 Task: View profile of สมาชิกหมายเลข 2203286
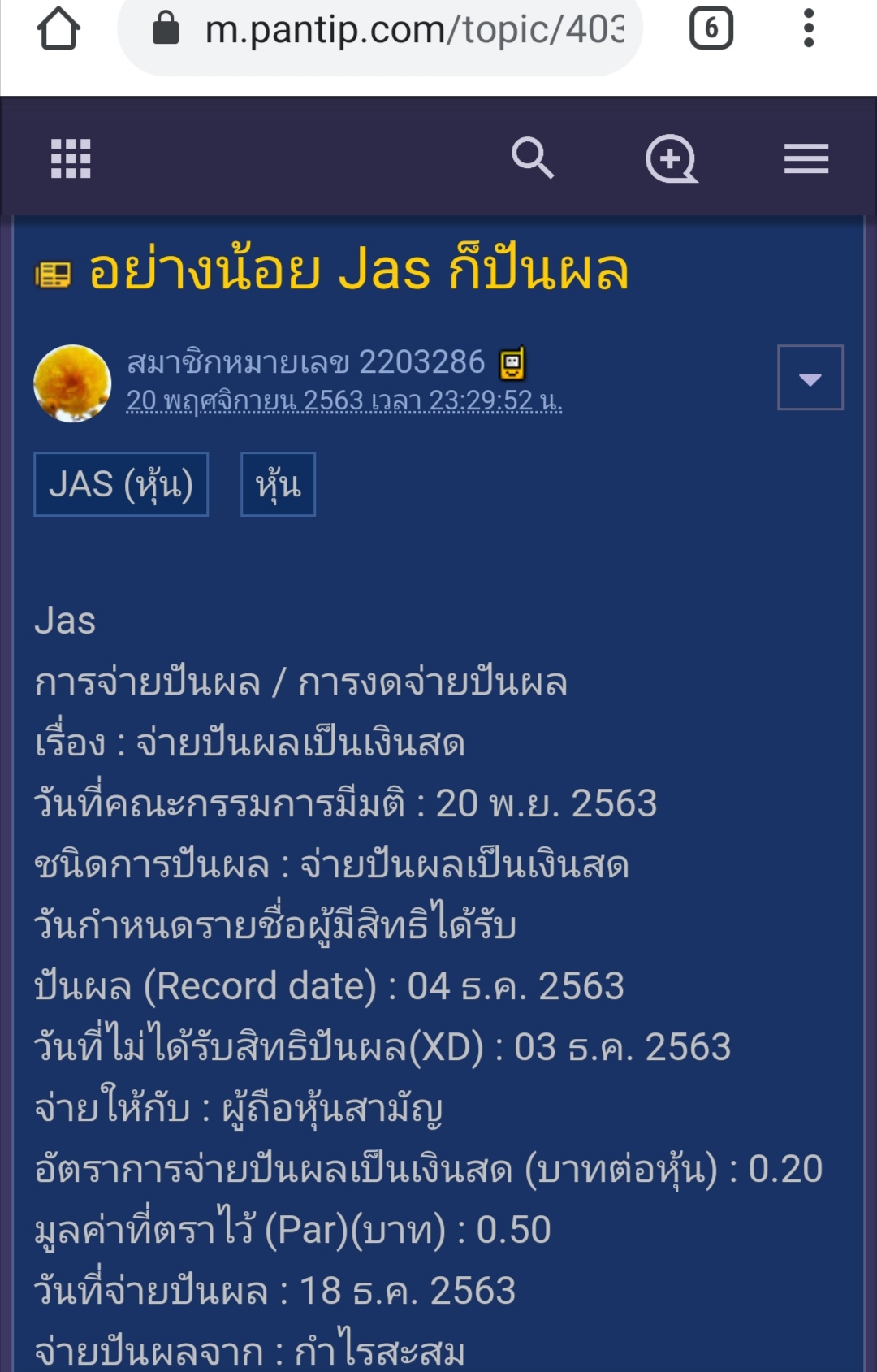[x=305, y=363]
